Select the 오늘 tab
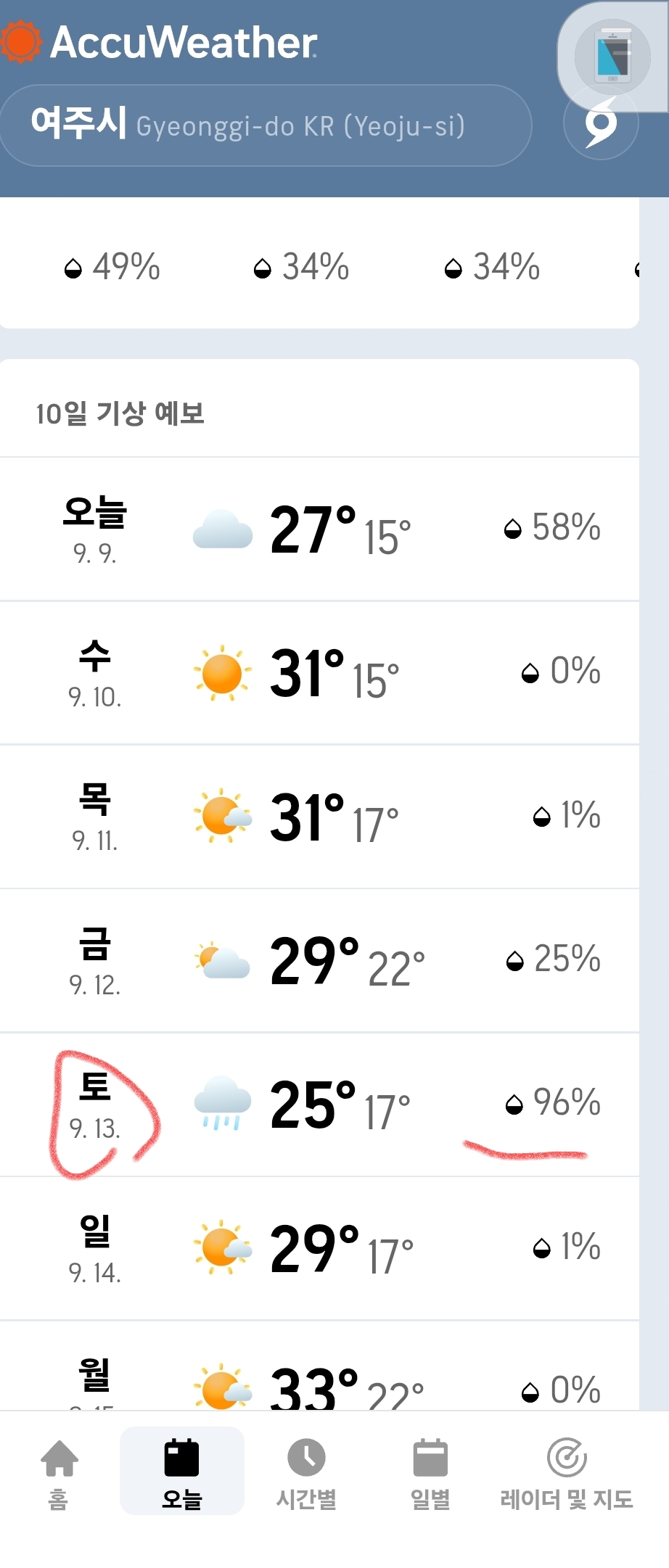Screen dimensions: 669x1568 click(181, 1472)
